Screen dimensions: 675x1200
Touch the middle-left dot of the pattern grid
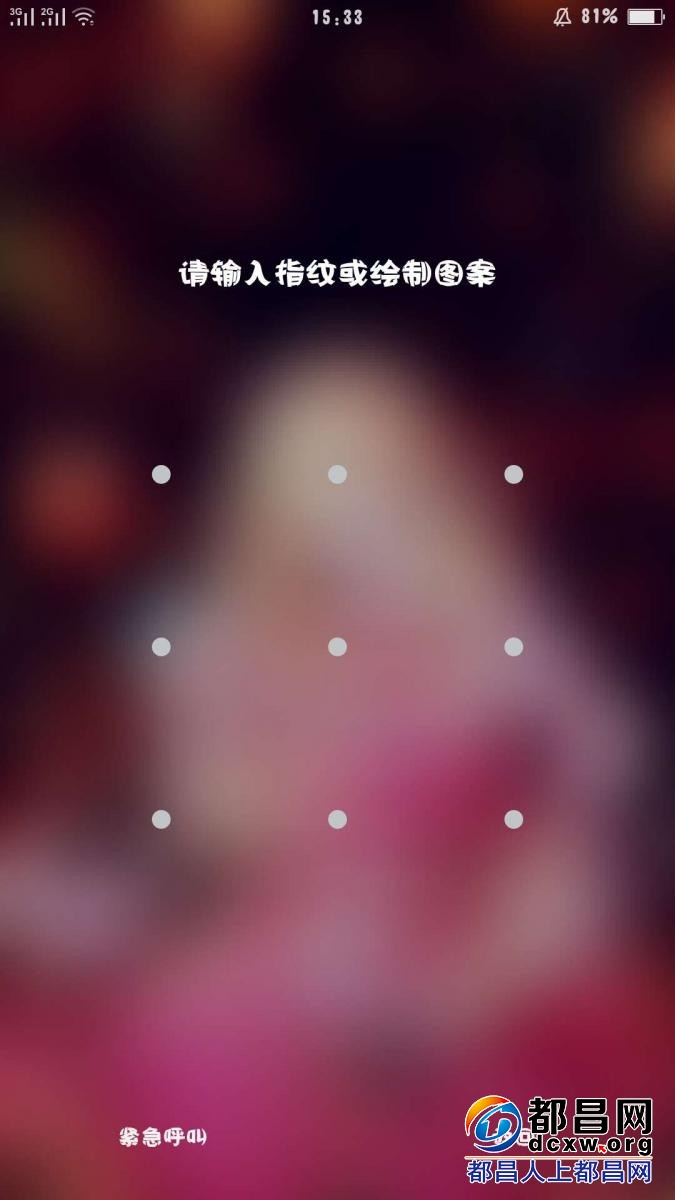coord(161,647)
